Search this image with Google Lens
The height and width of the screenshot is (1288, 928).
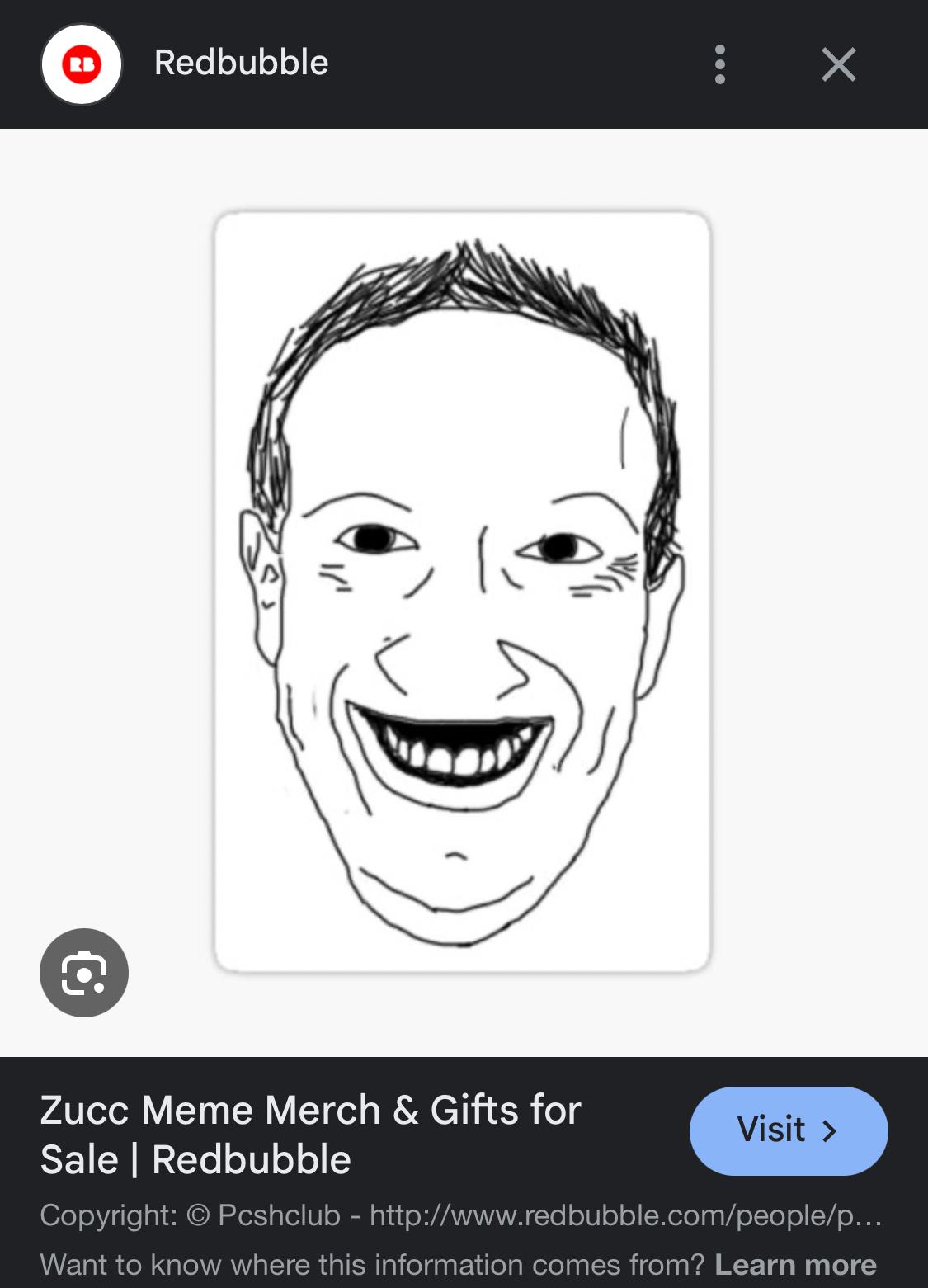pyautogui.click(x=84, y=973)
